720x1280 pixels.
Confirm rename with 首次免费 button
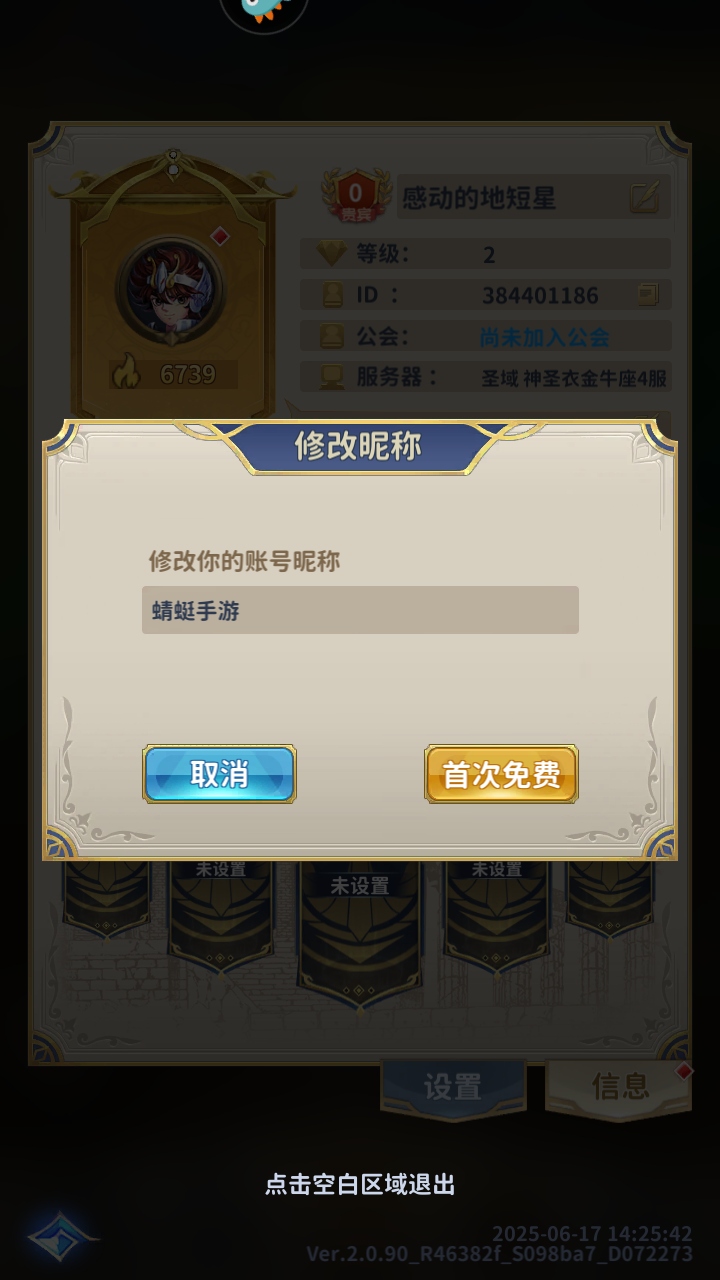coord(501,774)
